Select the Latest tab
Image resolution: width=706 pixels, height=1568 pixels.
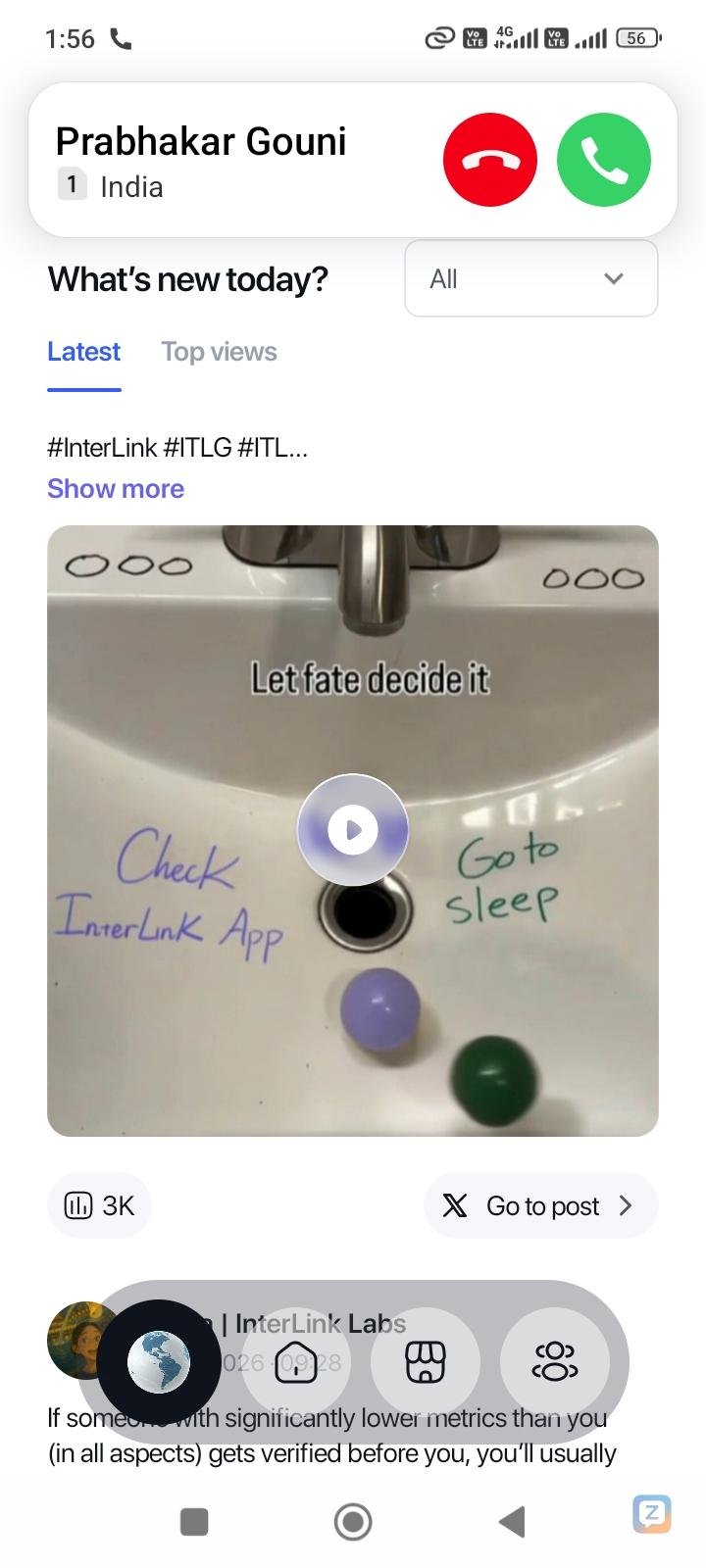(x=83, y=352)
